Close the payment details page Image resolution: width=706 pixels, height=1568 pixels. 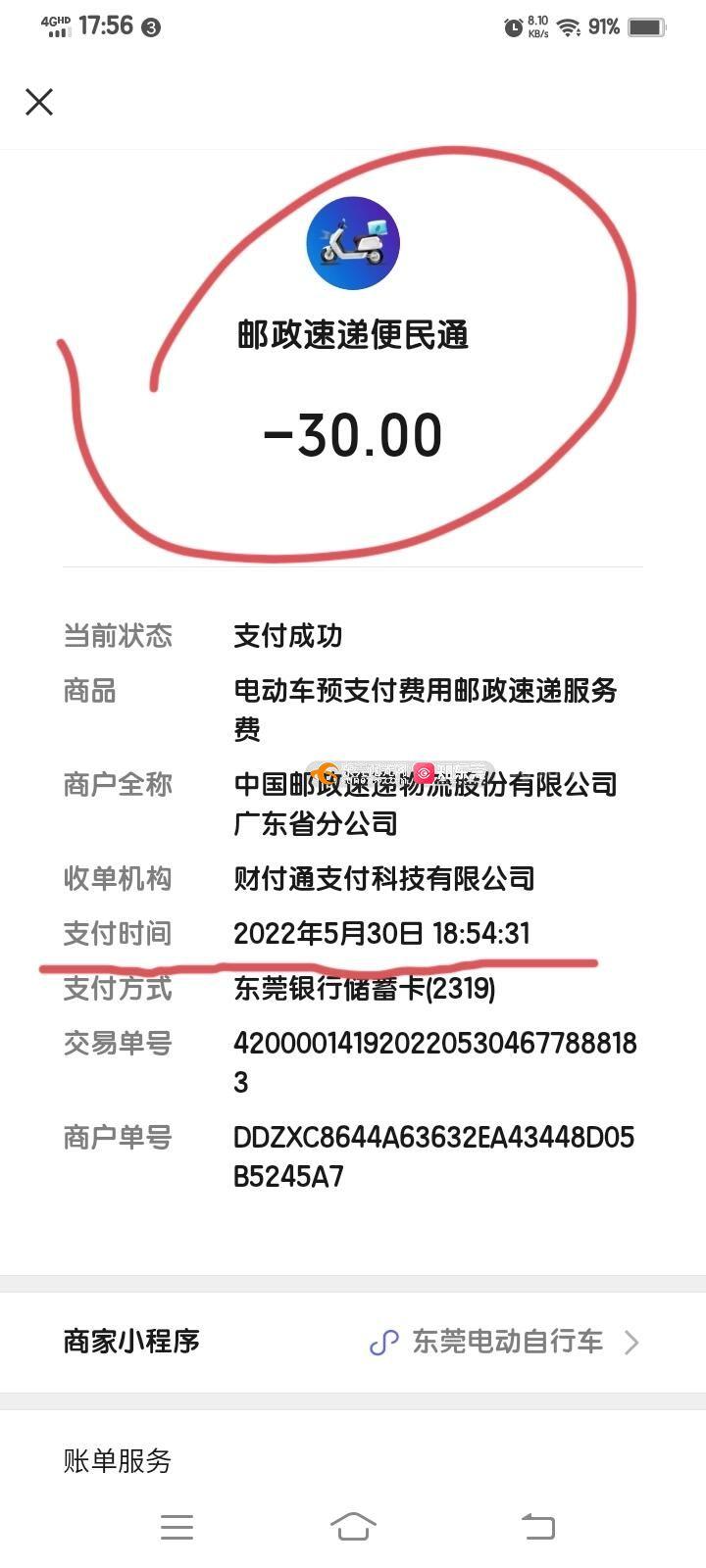click(39, 102)
